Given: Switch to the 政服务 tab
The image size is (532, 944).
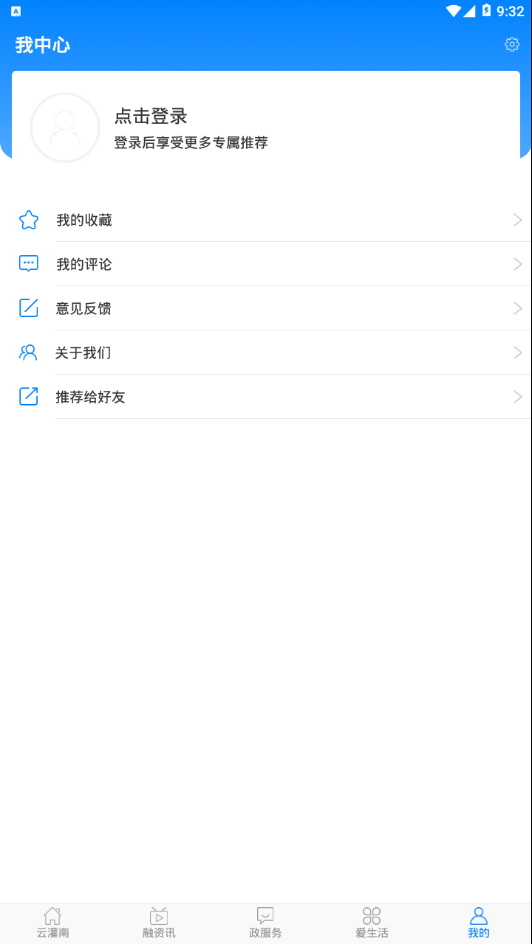Looking at the screenshot, I should 265,924.
